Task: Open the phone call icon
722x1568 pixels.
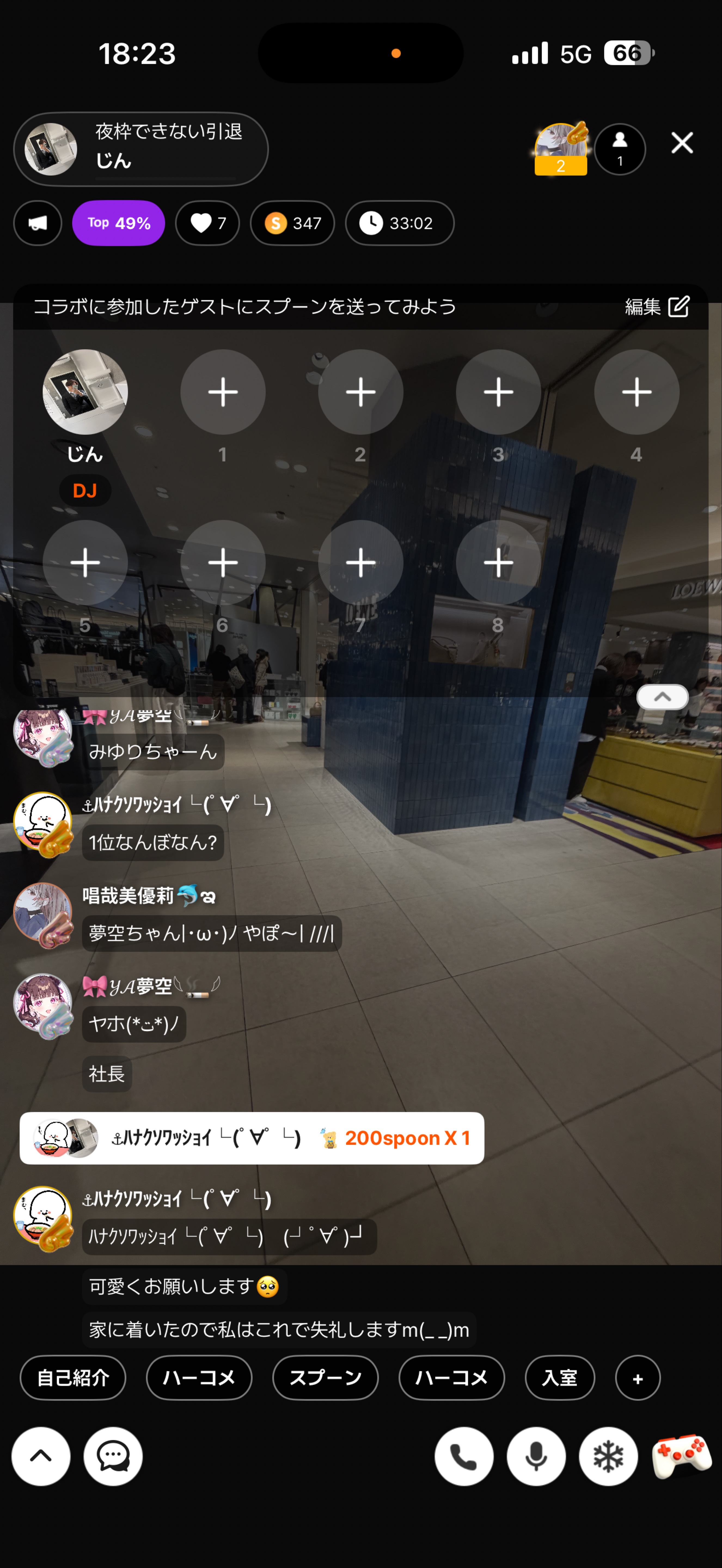Action: click(464, 1457)
